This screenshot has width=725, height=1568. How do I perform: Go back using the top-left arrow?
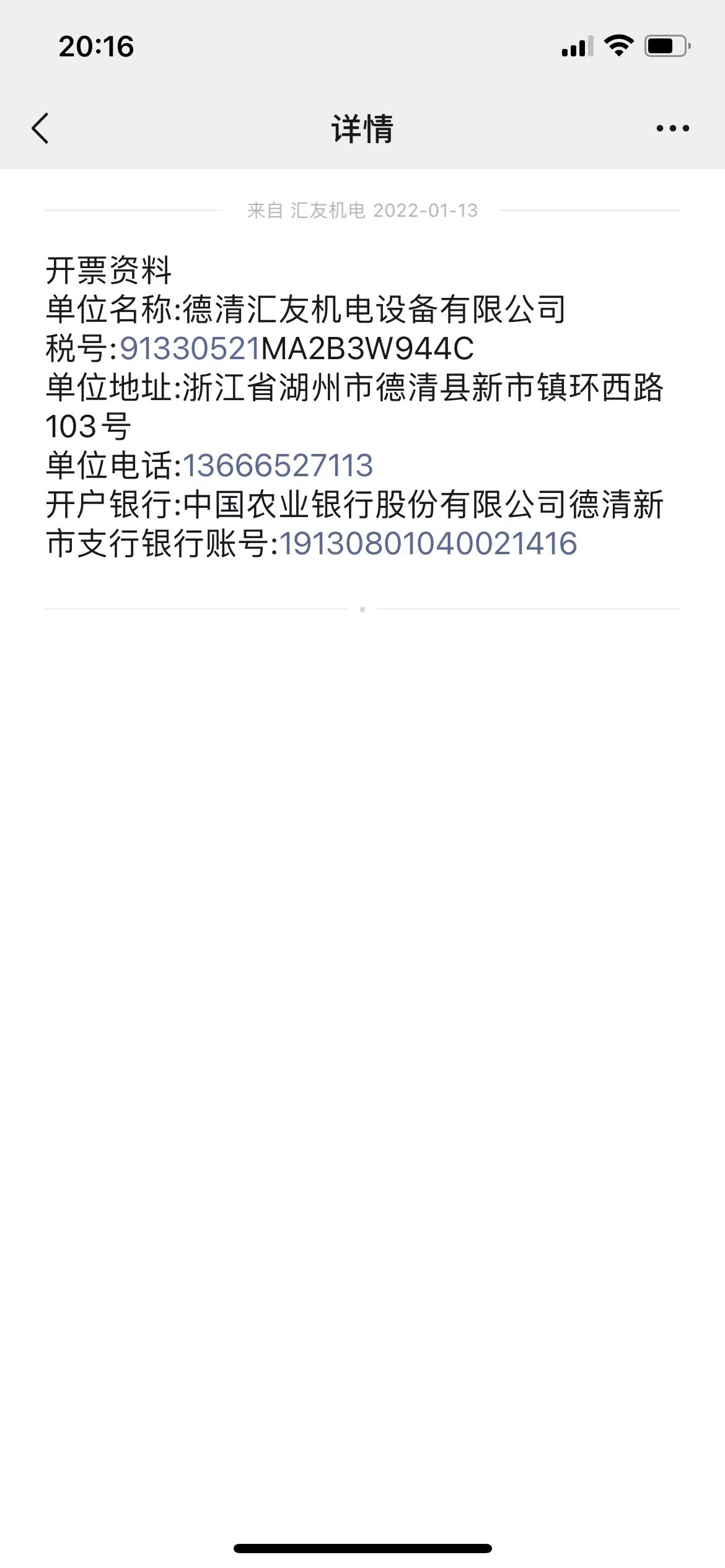(40, 129)
